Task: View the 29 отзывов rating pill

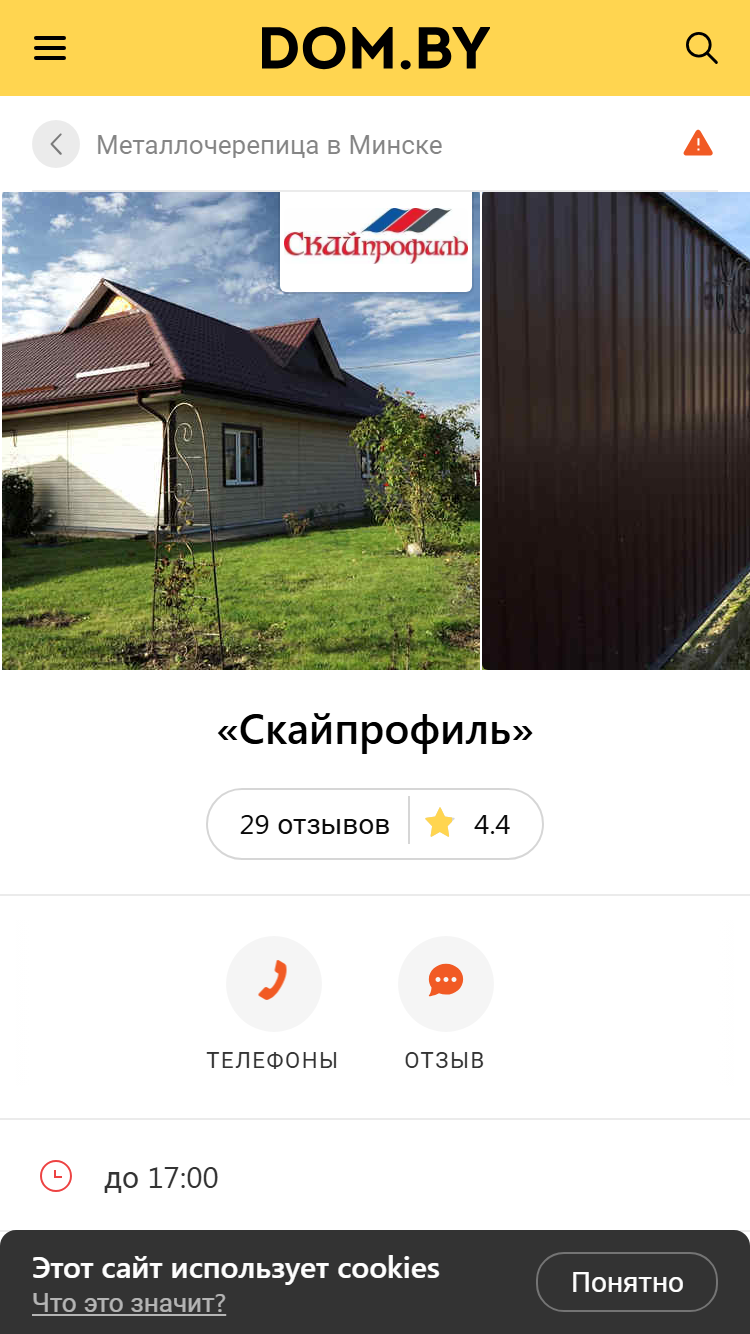Action: 375,824
